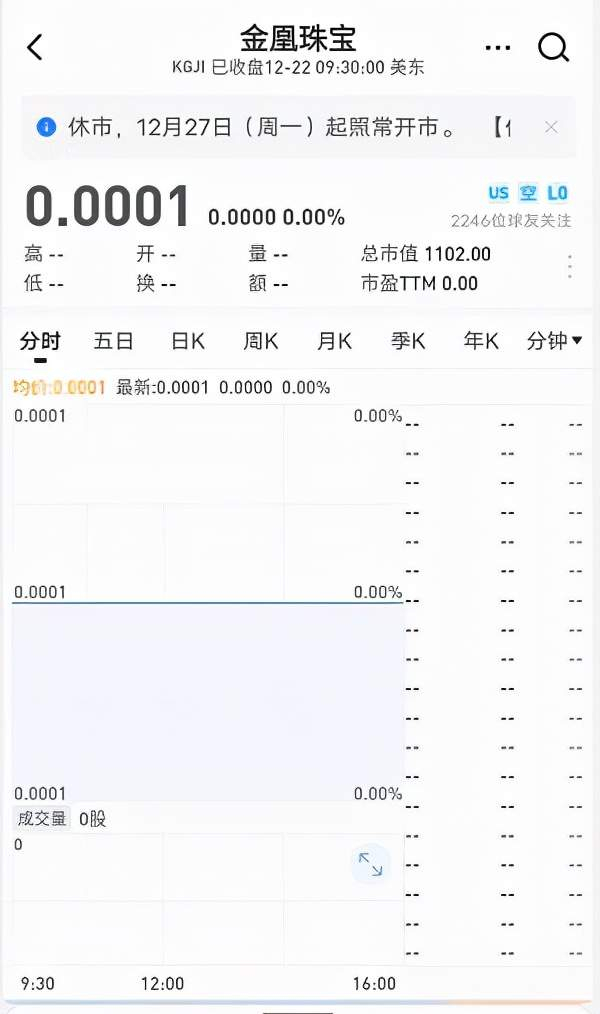Tap the search magnifier icon
Screen dimensions: 600x1014
[553, 47]
